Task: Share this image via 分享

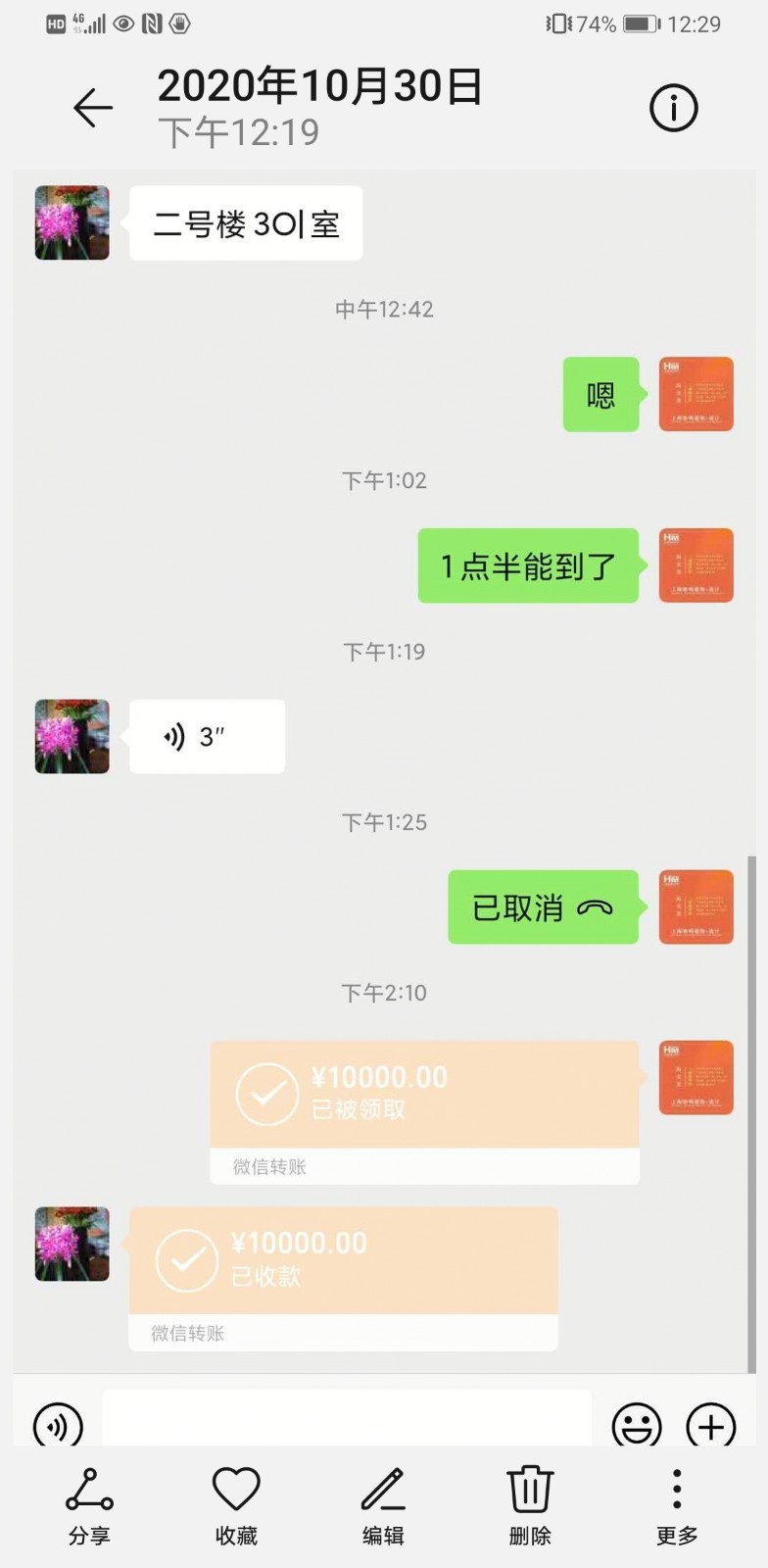Action: 89,1505
